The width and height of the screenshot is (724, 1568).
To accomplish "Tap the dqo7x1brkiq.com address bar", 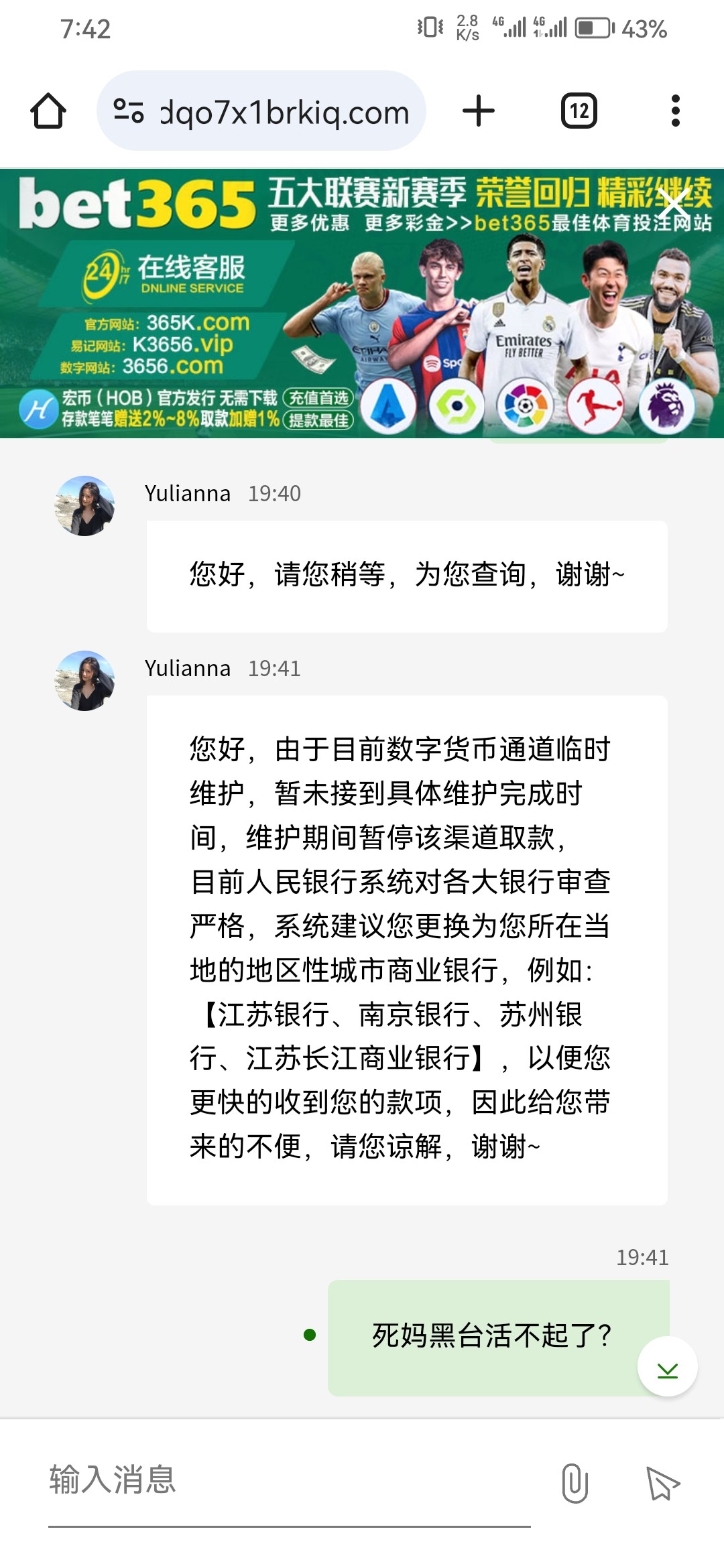I will tap(284, 113).
